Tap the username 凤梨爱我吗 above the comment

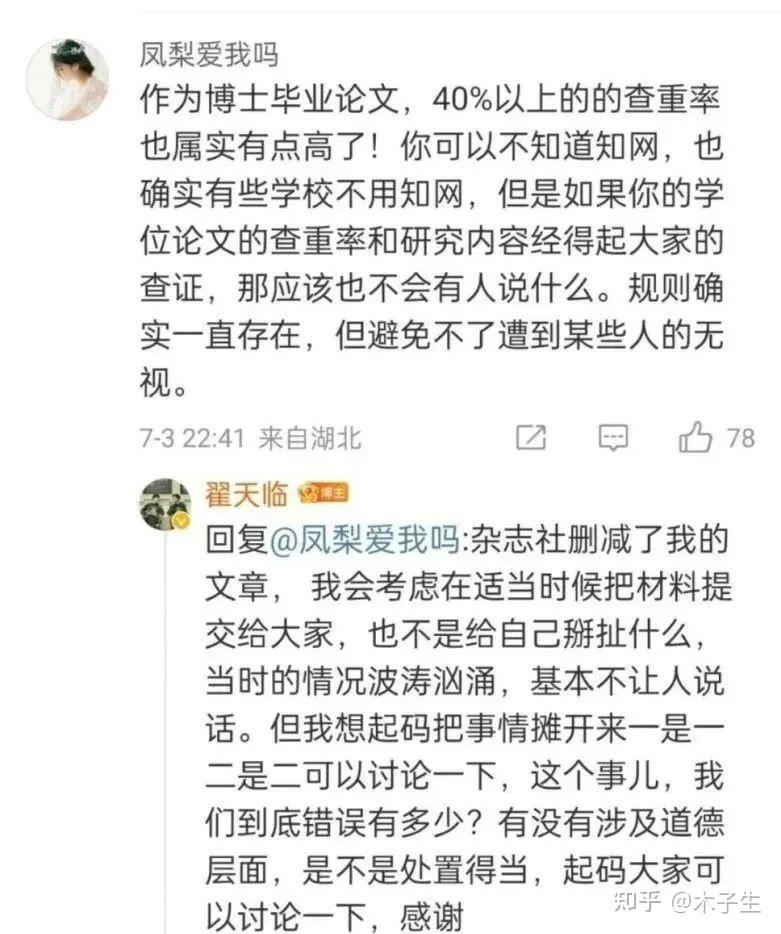click(209, 53)
